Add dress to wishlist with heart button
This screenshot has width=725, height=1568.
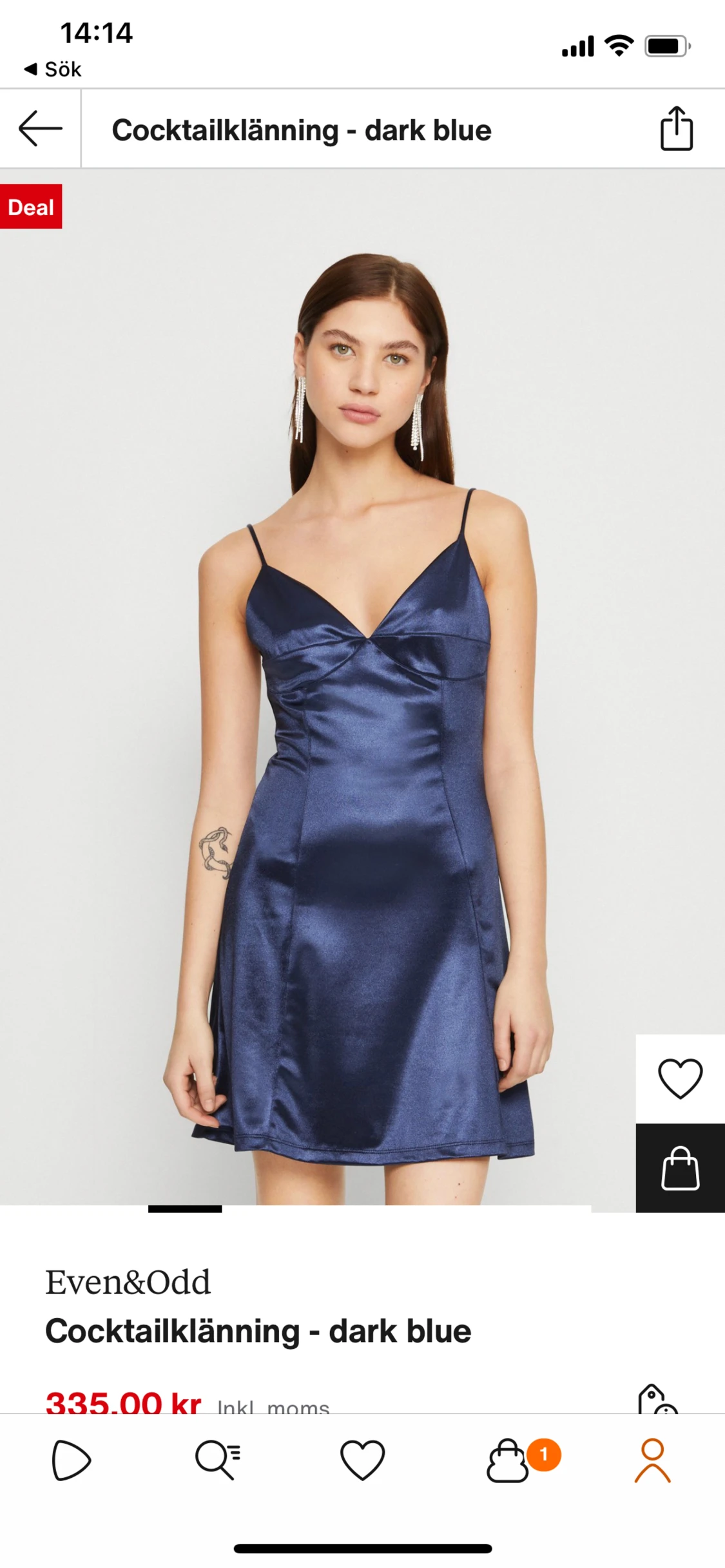click(680, 1078)
